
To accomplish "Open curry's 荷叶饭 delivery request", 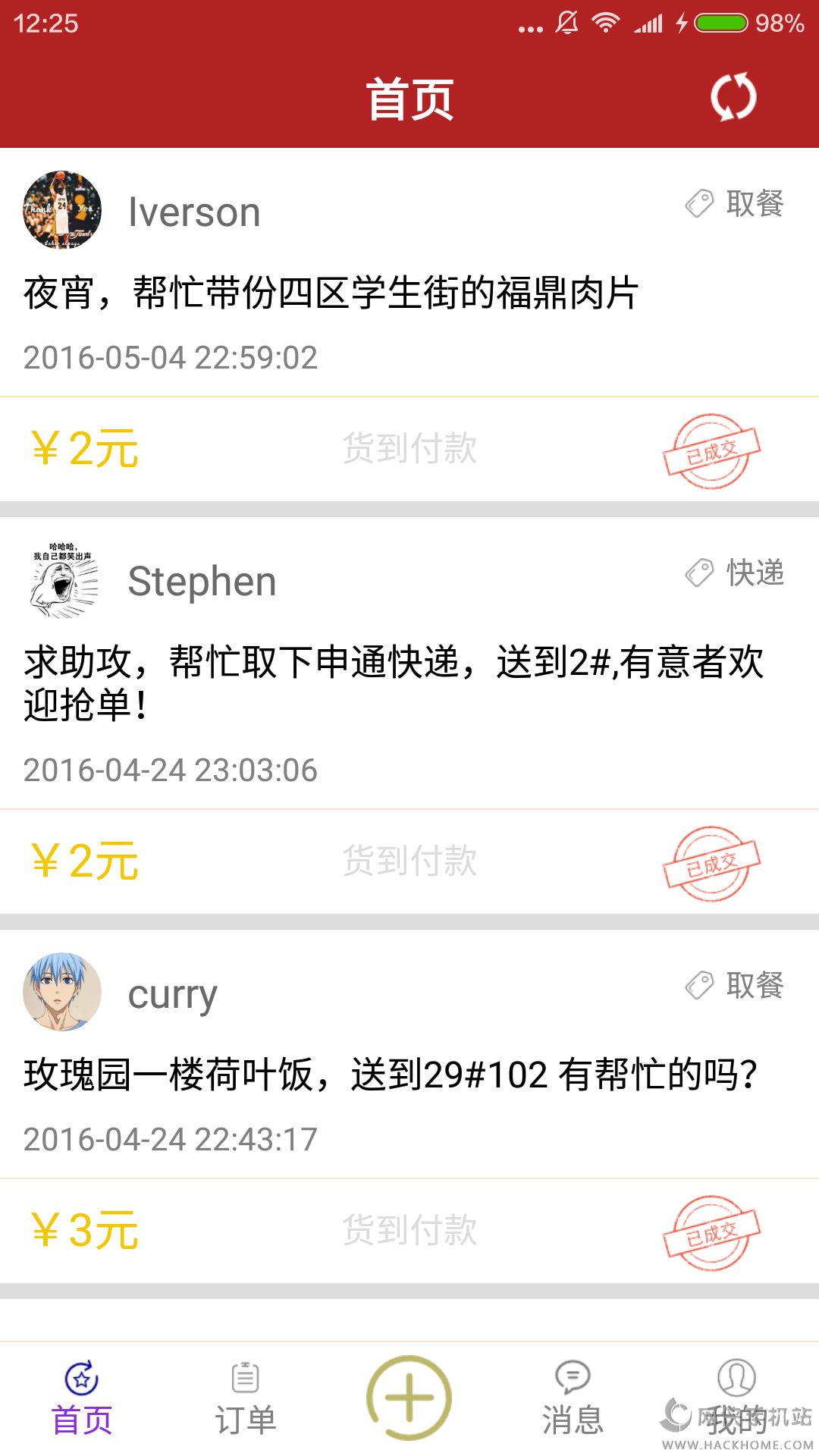I will pyautogui.click(x=390, y=1075).
